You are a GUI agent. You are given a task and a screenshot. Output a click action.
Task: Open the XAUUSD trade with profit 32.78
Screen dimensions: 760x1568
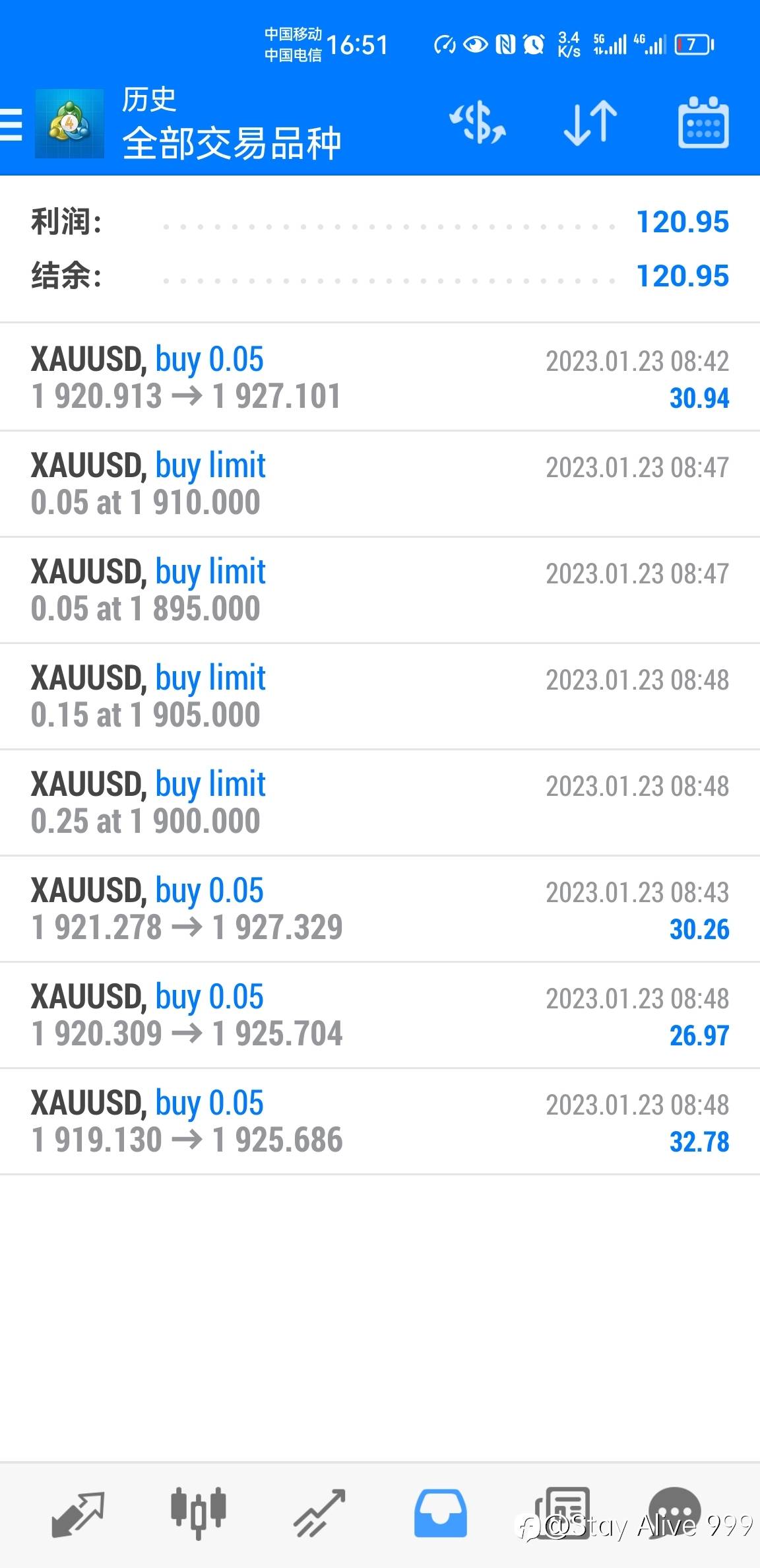(x=380, y=1121)
